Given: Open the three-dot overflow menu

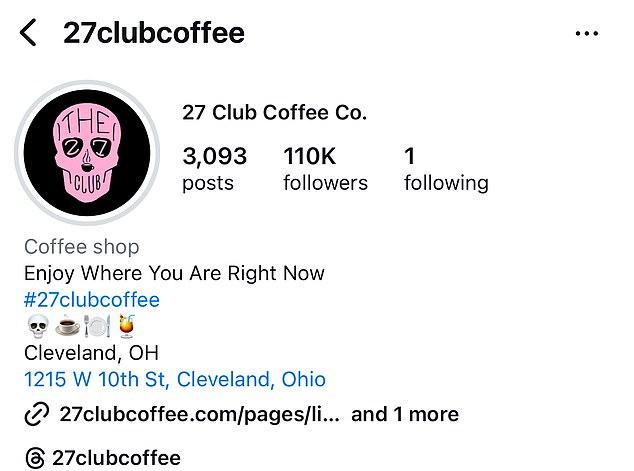Looking at the screenshot, I should click(586, 34).
